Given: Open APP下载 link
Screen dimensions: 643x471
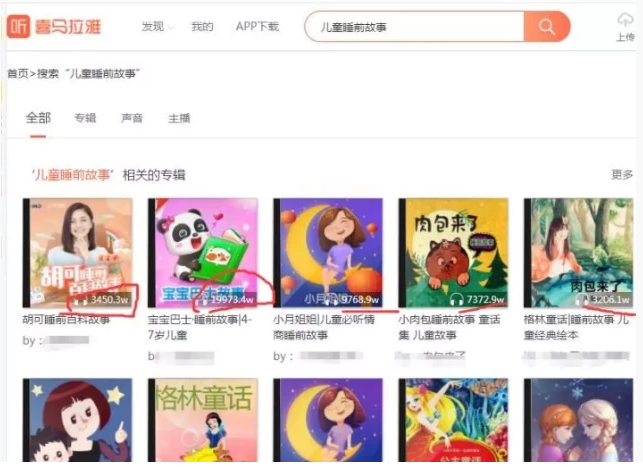Looking at the screenshot, I should click(257, 27).
